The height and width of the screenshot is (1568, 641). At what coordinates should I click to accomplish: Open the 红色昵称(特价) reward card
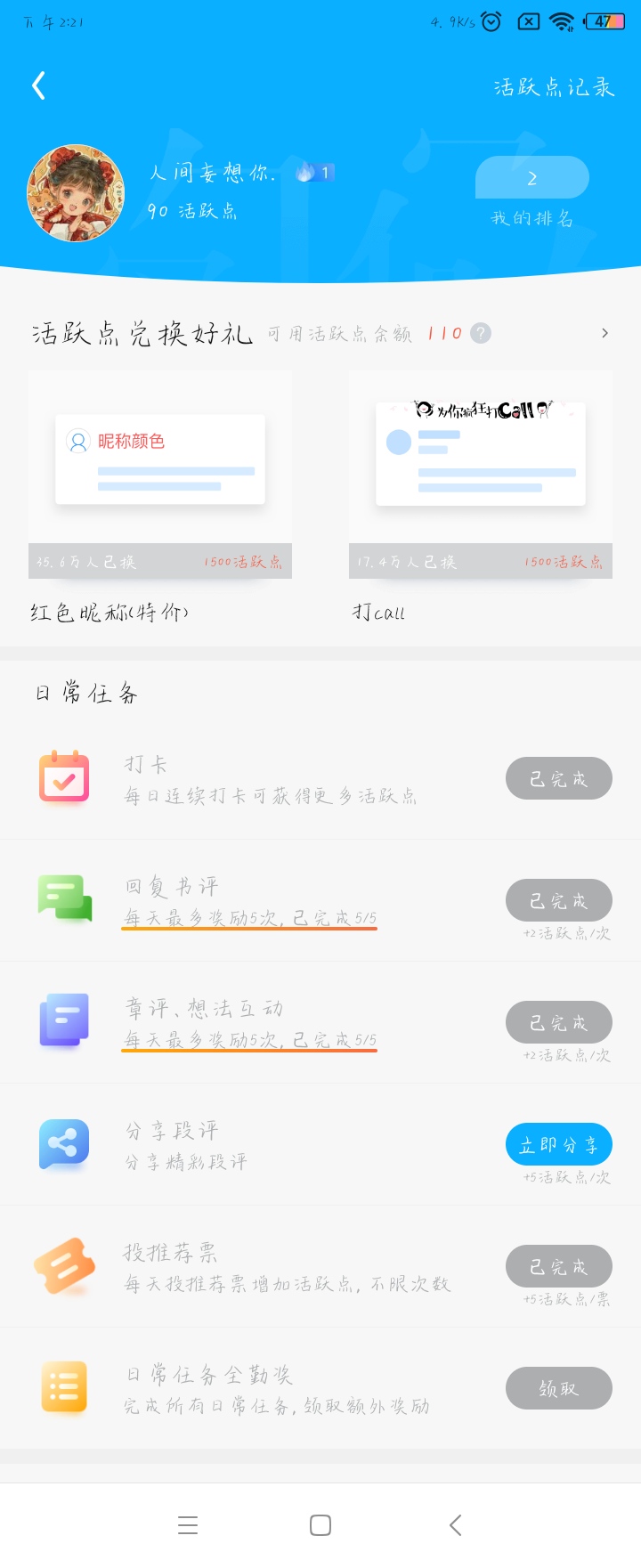tap(160, 475)
